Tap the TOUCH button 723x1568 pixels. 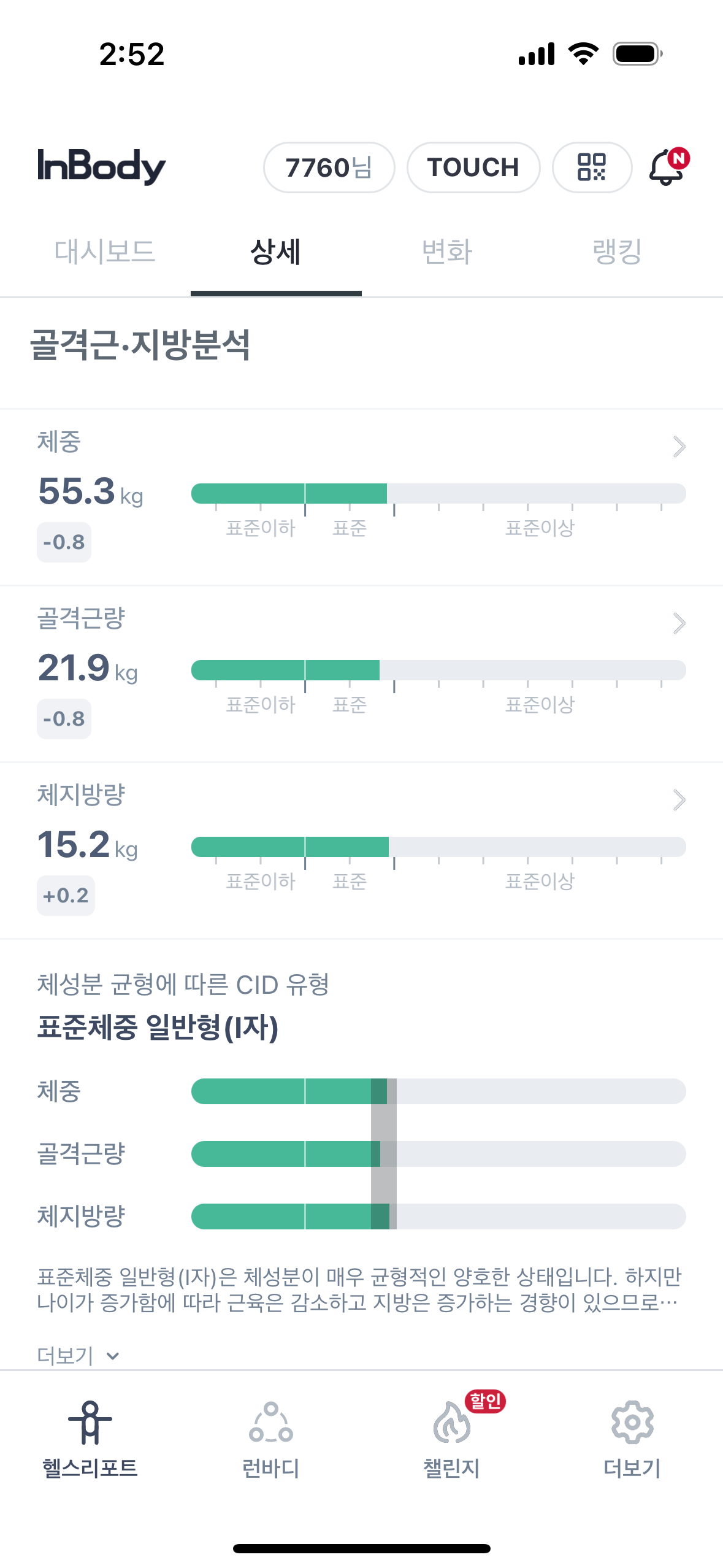[473, 167]
